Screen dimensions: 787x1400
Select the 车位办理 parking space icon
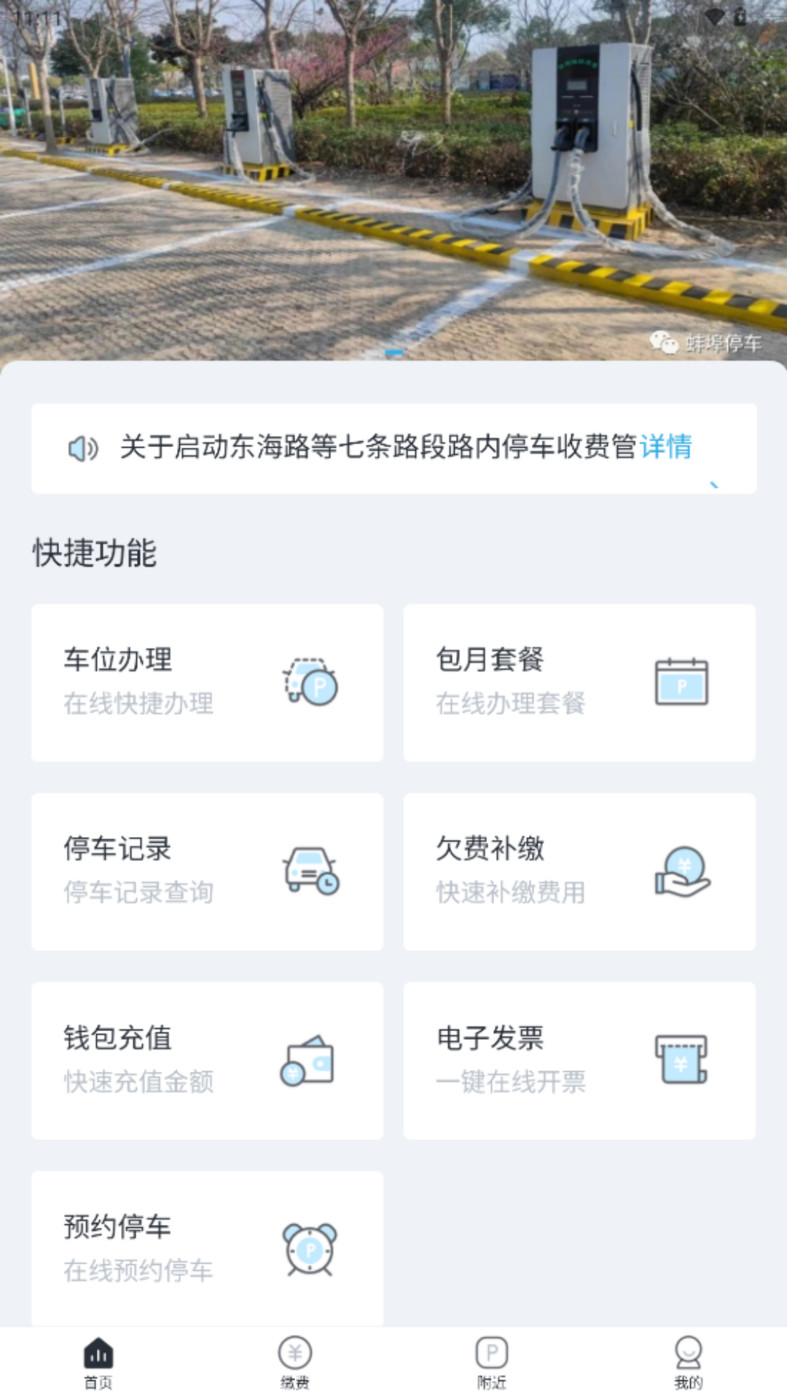(x=311, y=682)
